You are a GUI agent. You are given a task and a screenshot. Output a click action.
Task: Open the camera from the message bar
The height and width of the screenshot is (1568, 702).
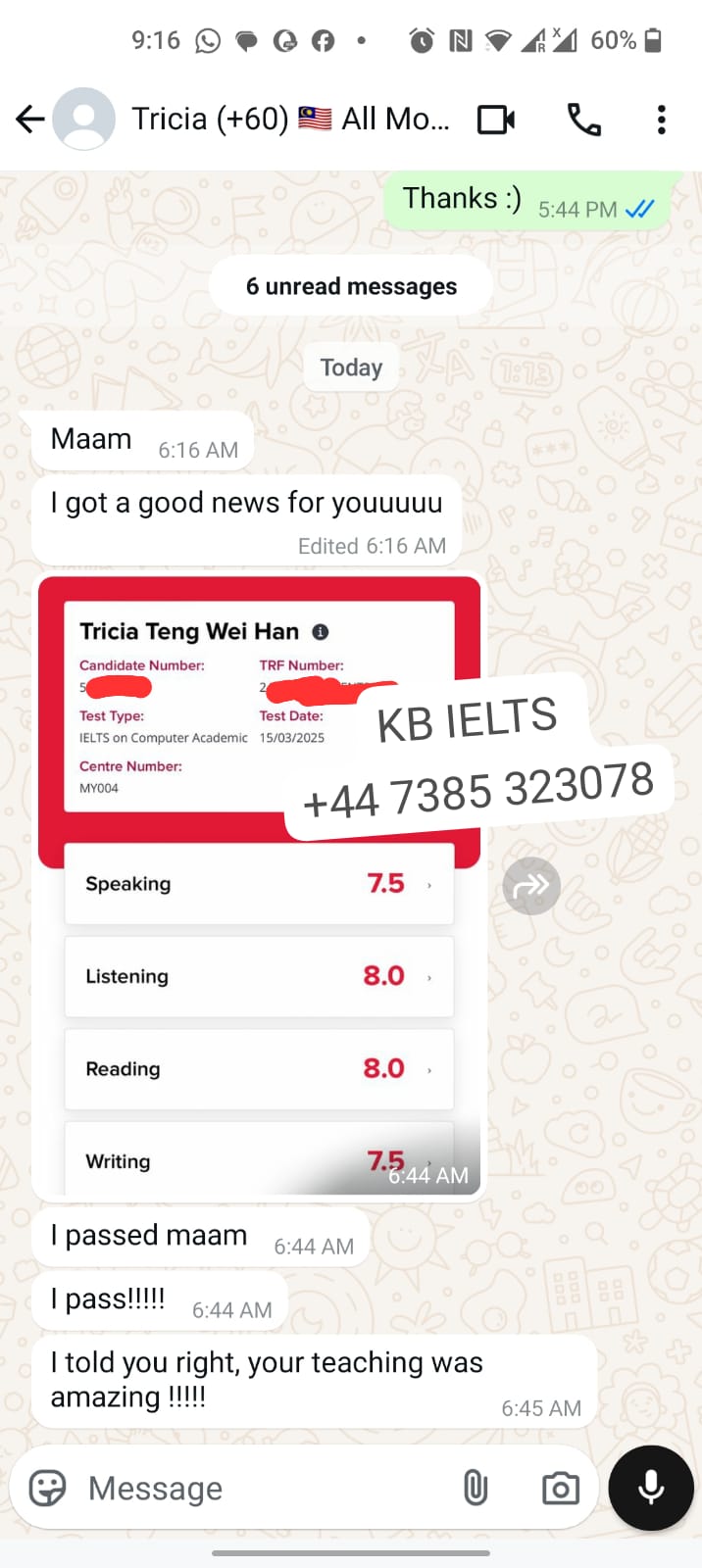[561, 1488]
